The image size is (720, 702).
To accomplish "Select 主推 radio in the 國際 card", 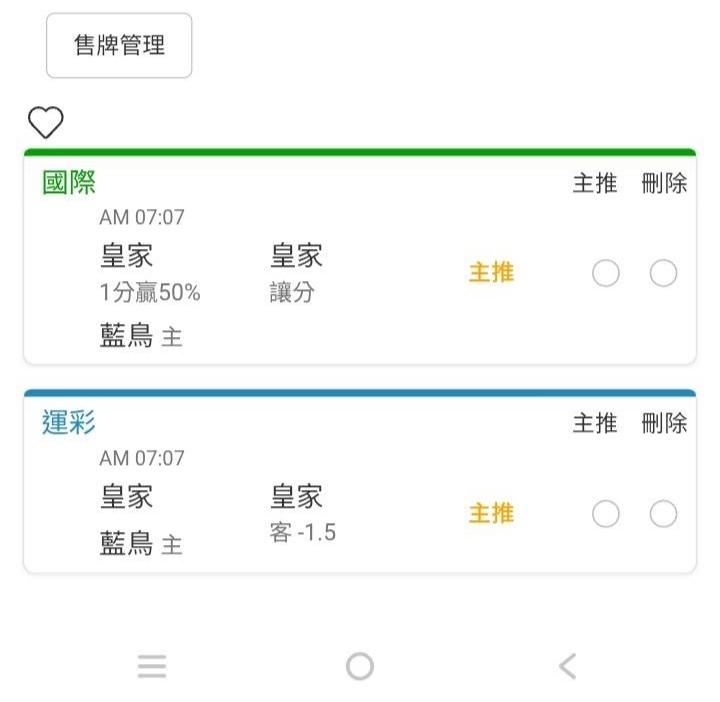I will 606,273.
